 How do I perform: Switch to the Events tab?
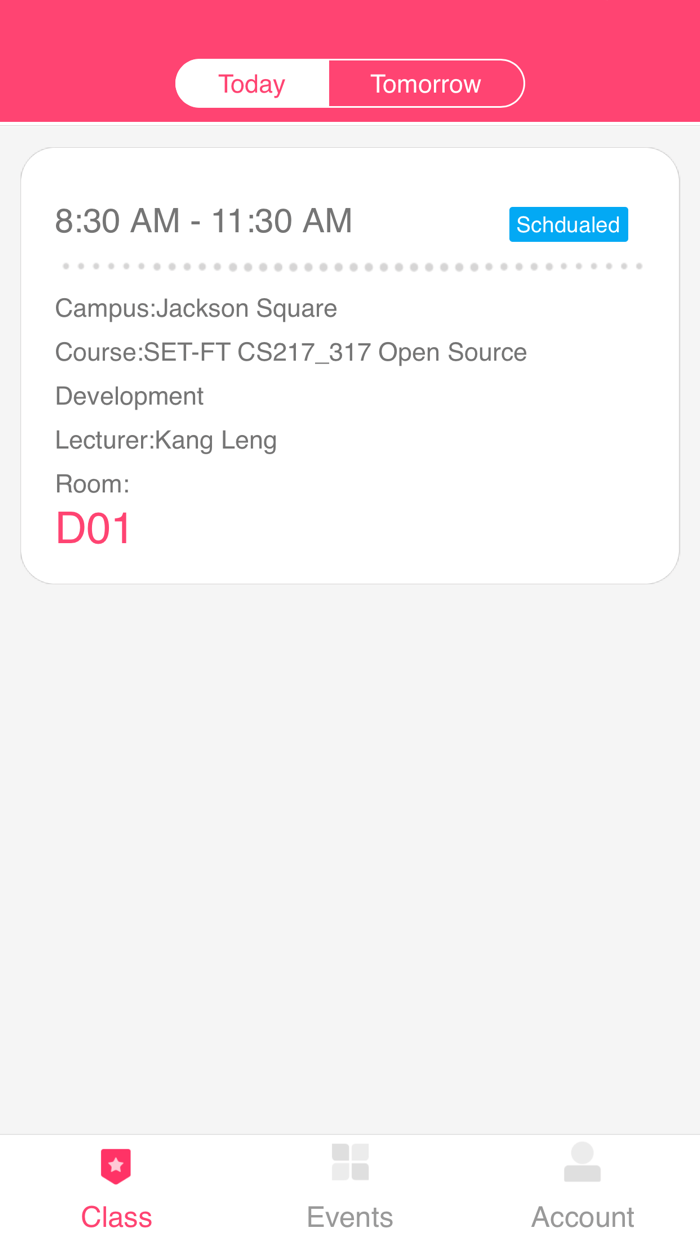pos(350,1189)
